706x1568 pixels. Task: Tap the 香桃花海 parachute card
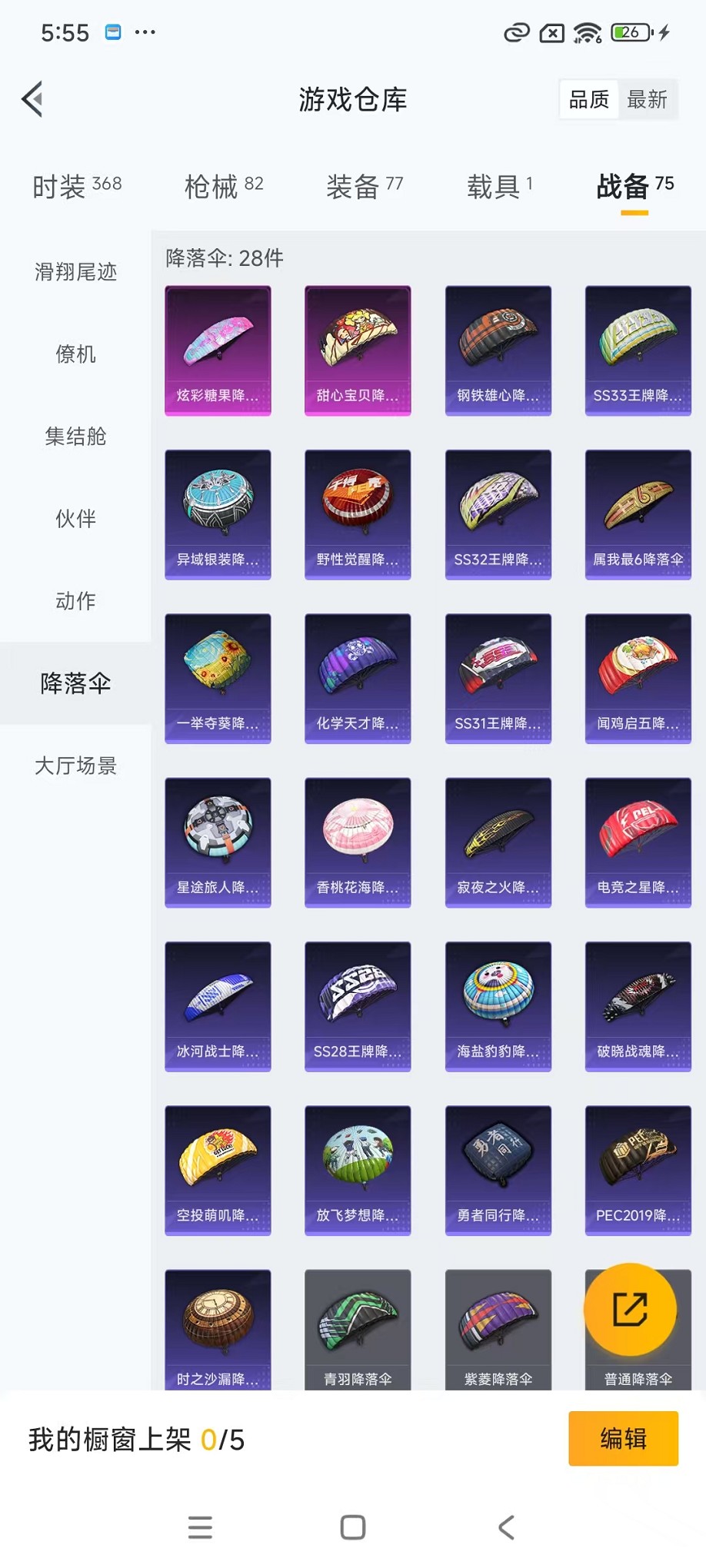(358, 842)
